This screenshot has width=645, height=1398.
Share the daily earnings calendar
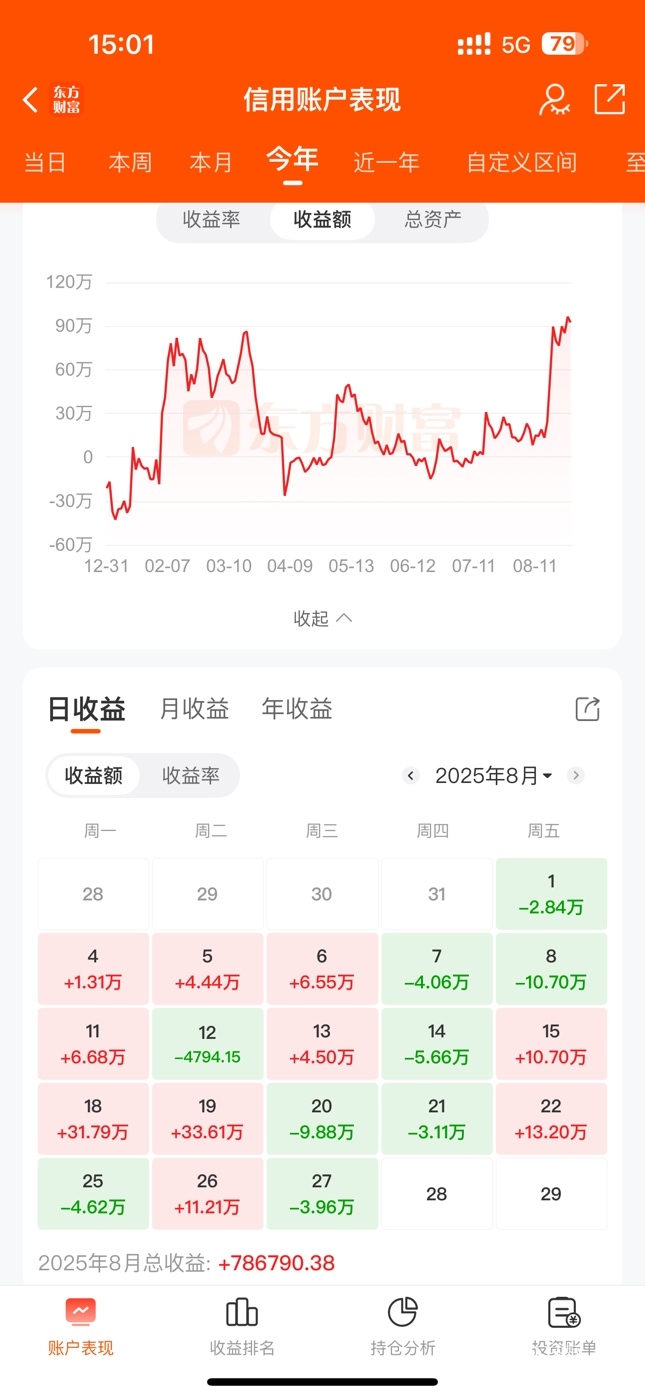tap(587, 709)
